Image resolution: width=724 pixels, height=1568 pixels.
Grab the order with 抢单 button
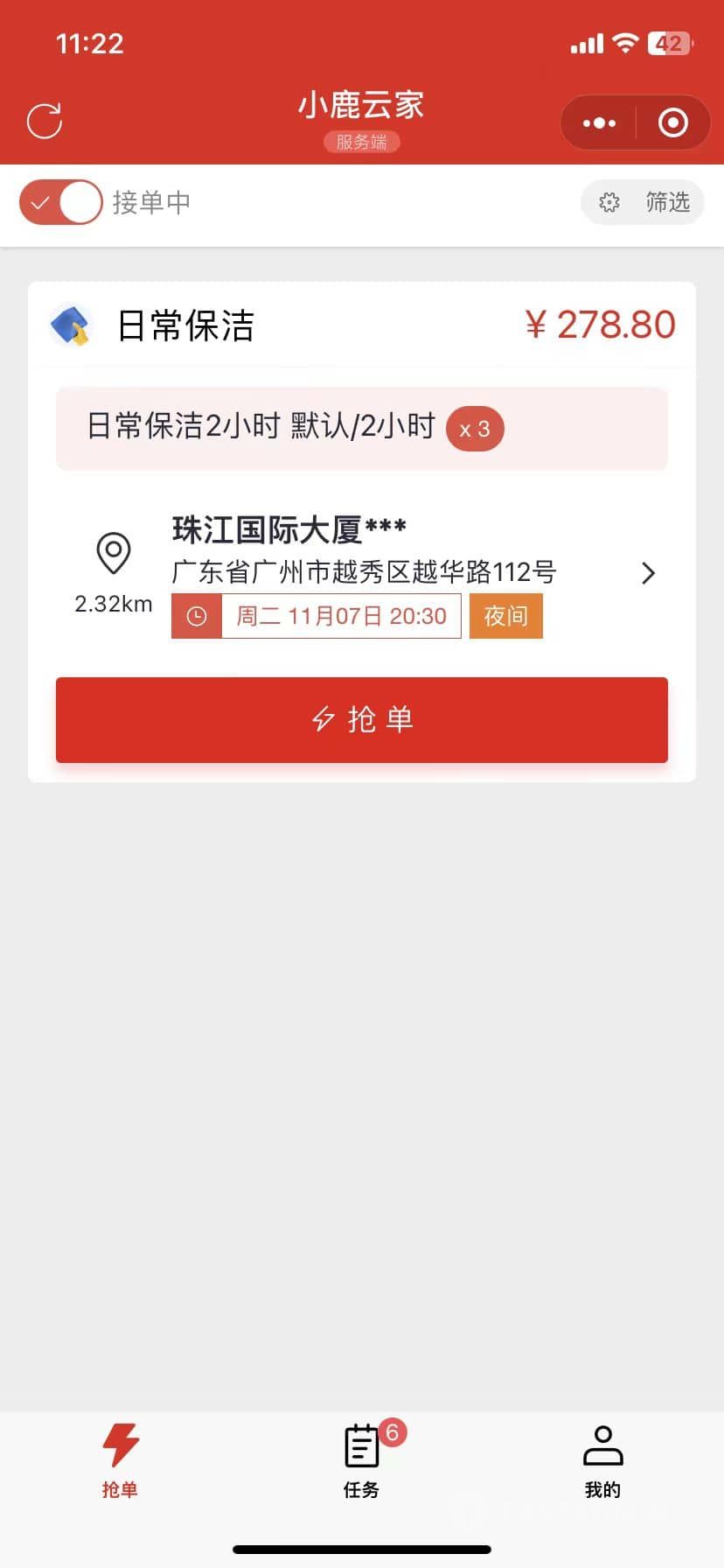click(362, 719)
